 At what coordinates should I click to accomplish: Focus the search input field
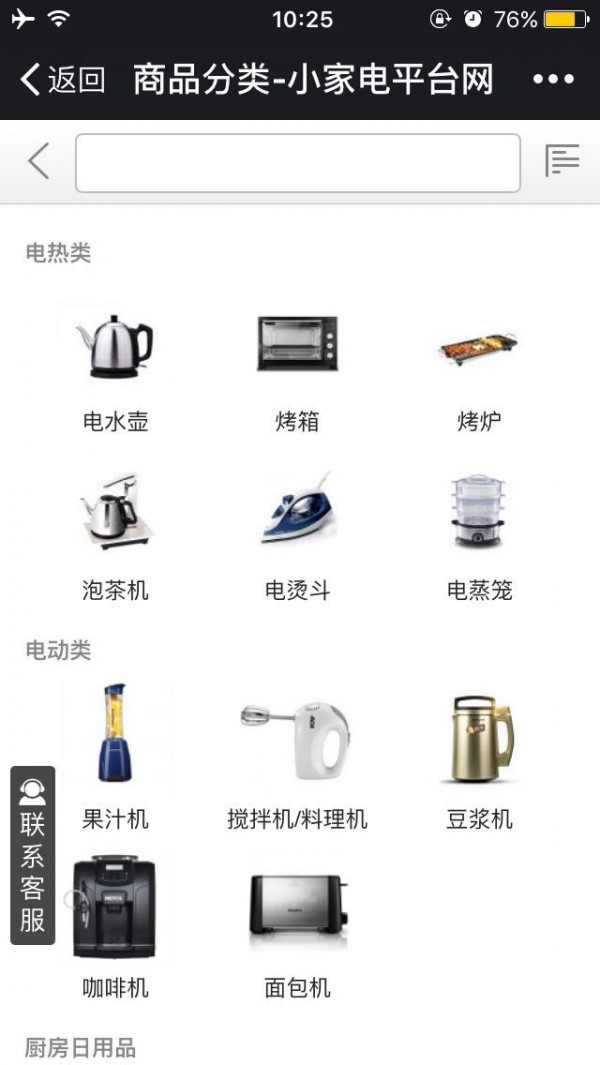(x=297, y=162)
